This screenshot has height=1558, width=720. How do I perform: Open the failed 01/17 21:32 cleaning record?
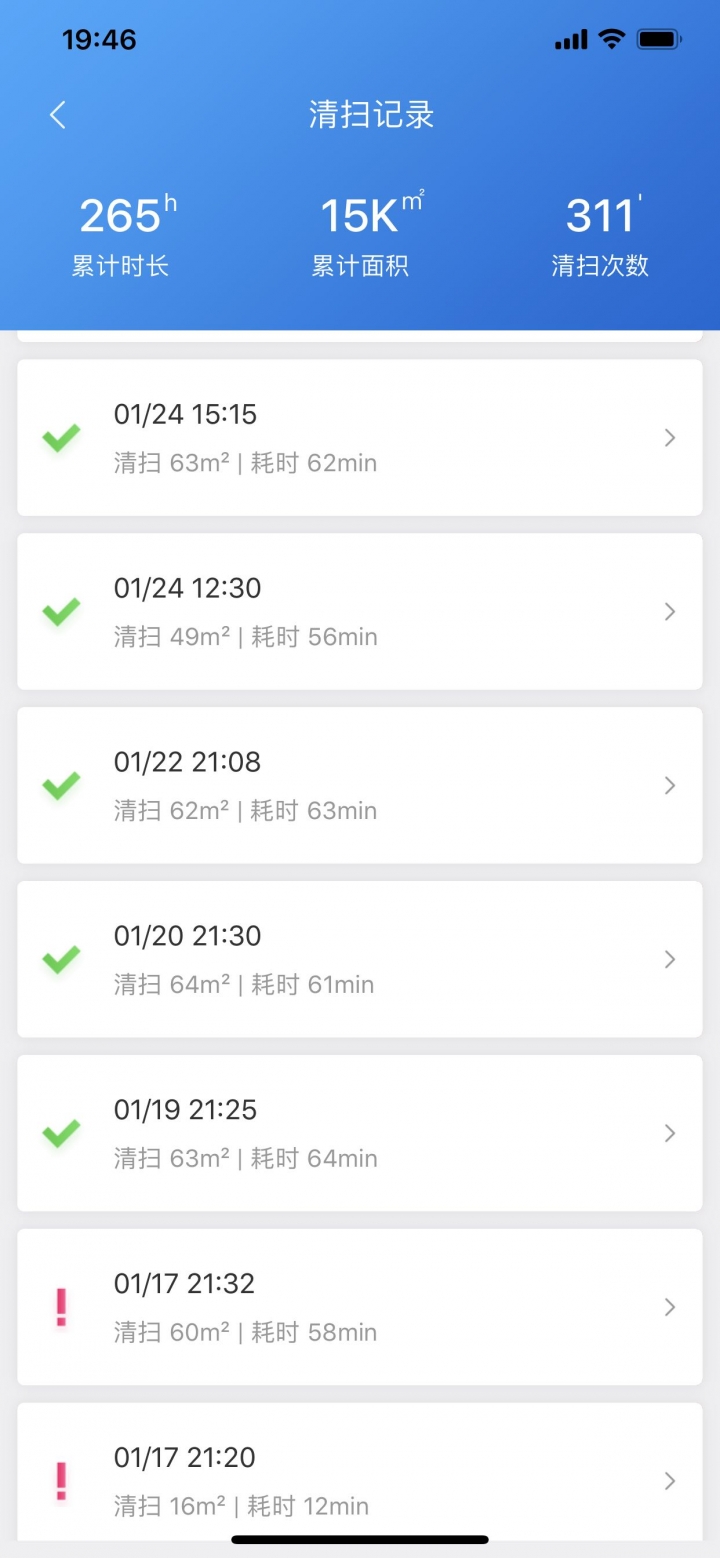[360, 1307]
